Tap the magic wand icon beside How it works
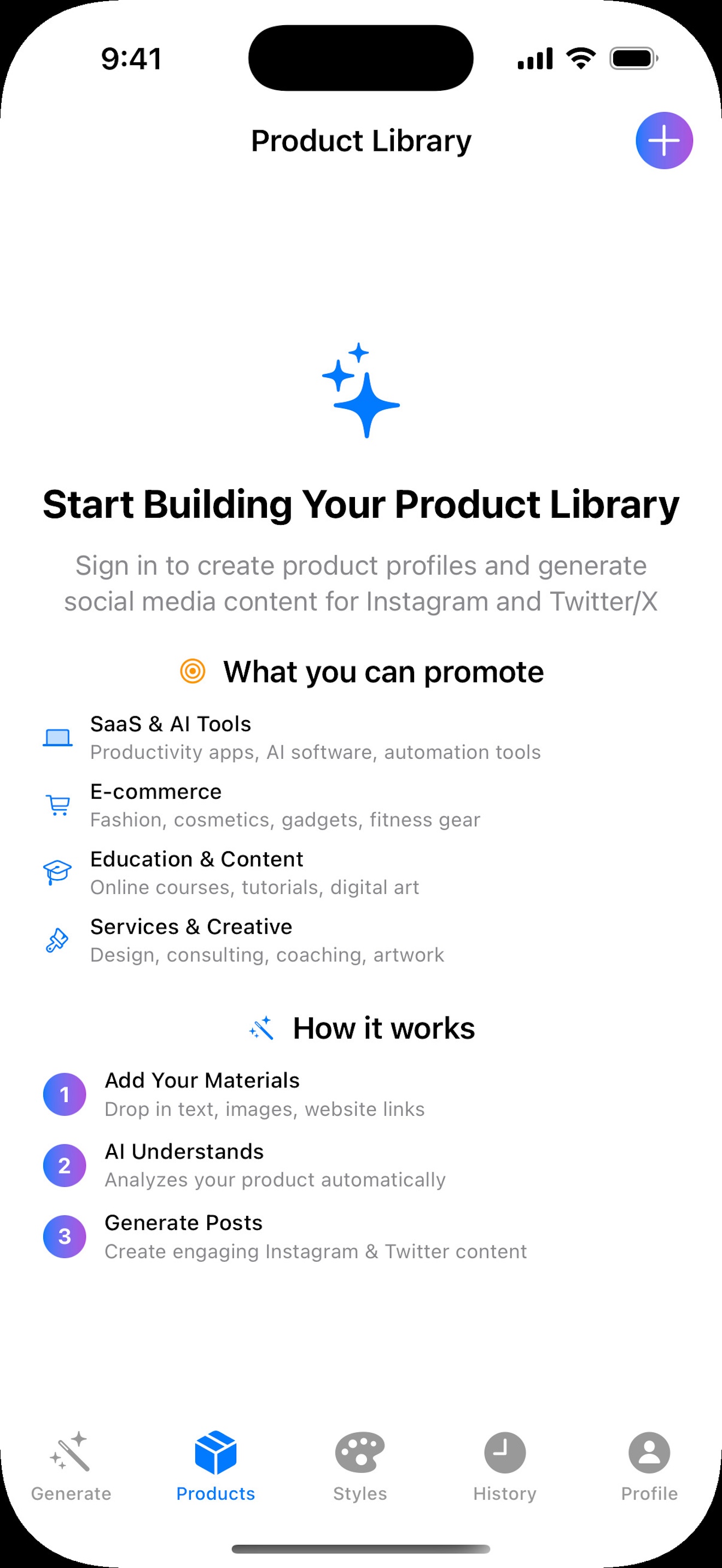 click(264, 1028)
